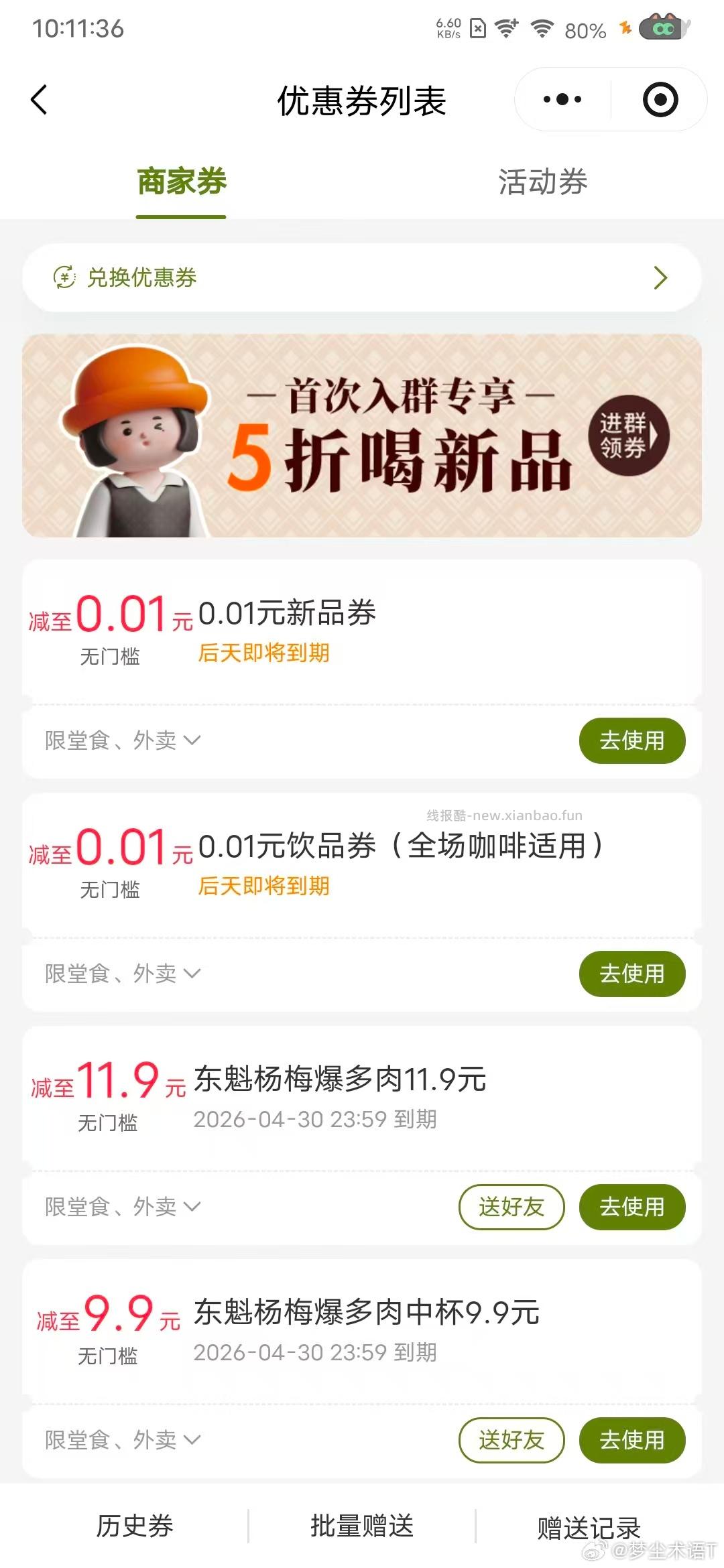724x1568 pixels.
Task: Tap the coupon exchange refresh icon
Action: coord(62,277)
